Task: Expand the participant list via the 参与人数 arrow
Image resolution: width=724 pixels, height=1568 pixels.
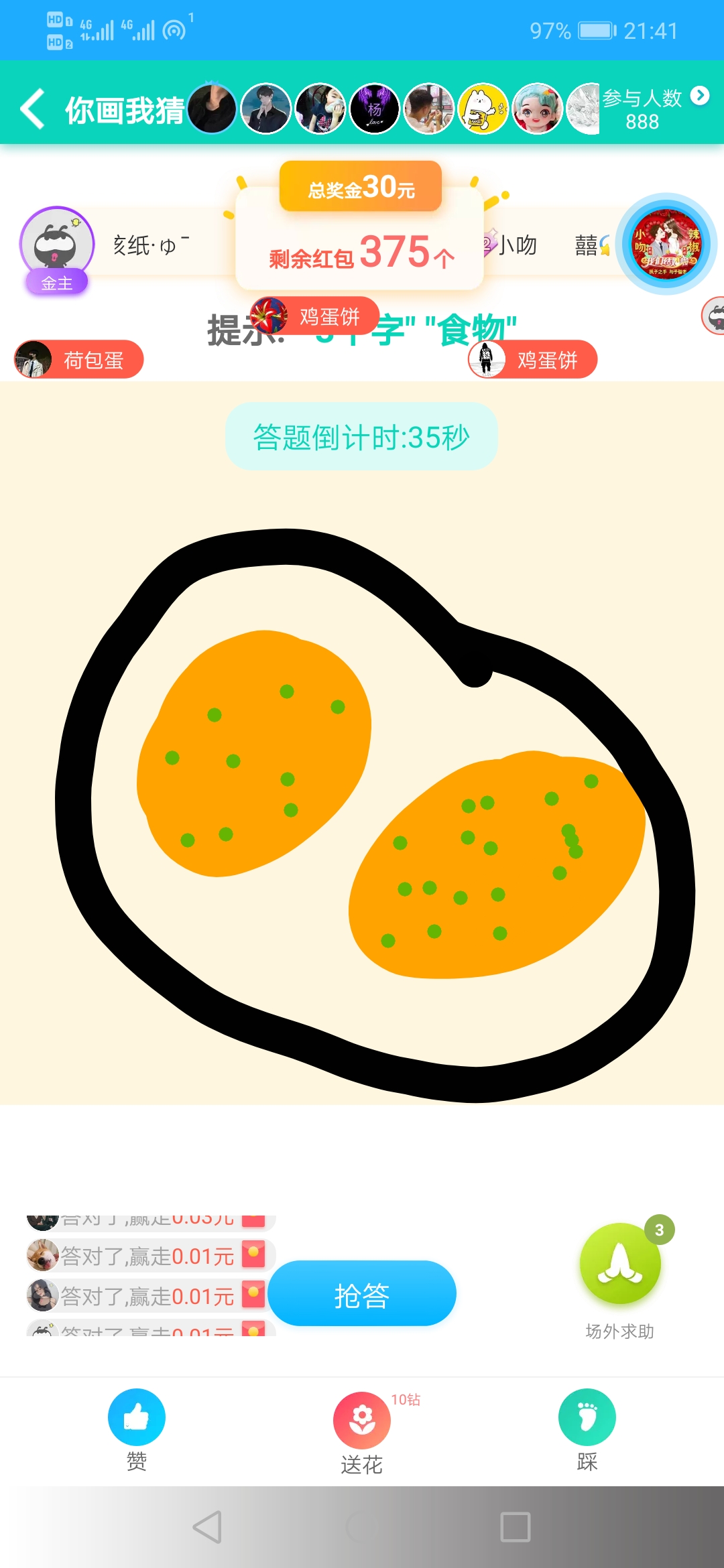Action: pyautogui.click(x=701, y=96)
